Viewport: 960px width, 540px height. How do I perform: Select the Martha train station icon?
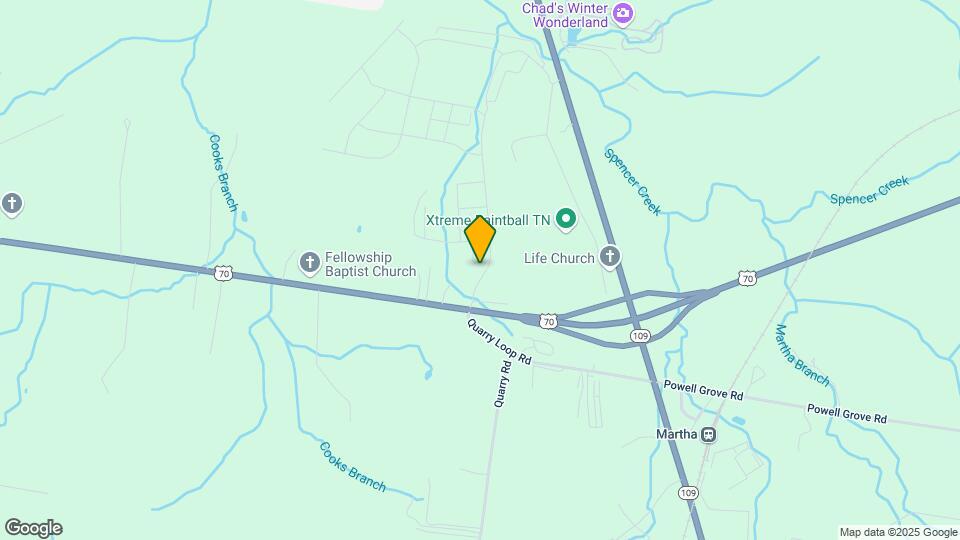pos(708,435)
